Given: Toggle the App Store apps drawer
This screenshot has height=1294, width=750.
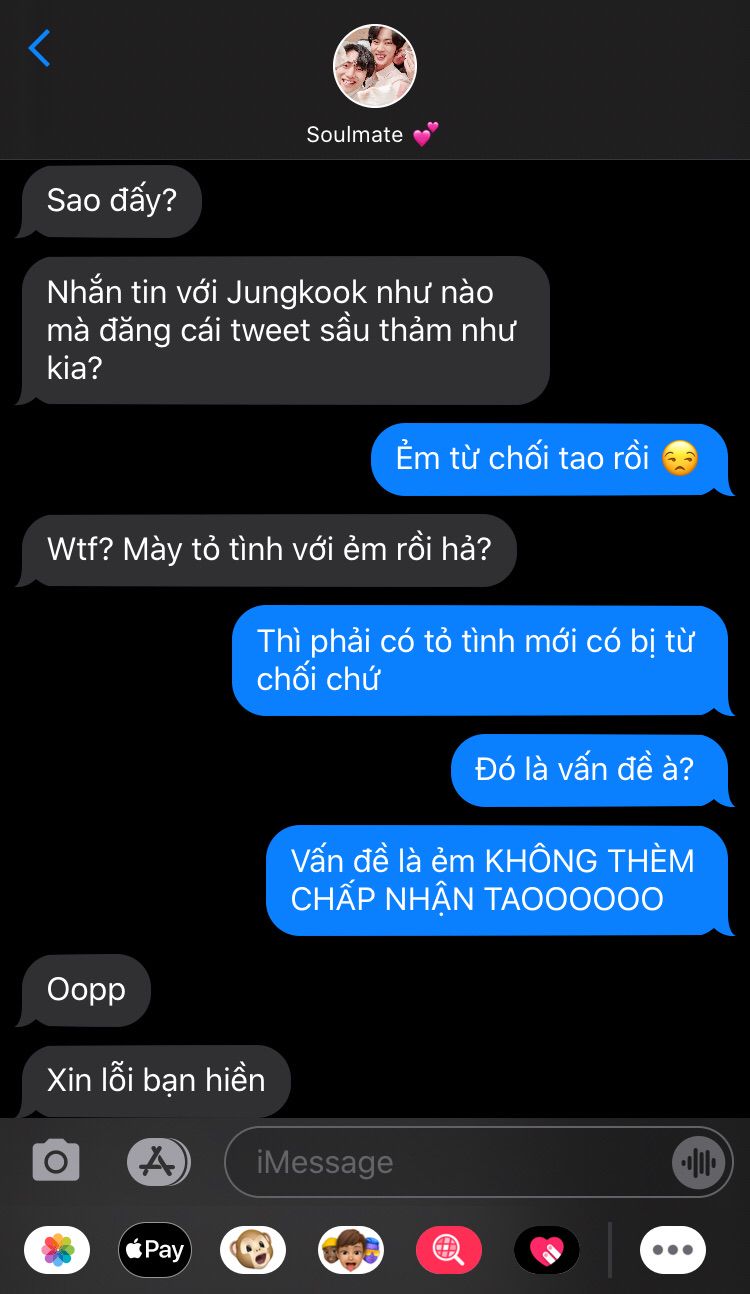Looking at the screenshot, I should click(159, 1162).
